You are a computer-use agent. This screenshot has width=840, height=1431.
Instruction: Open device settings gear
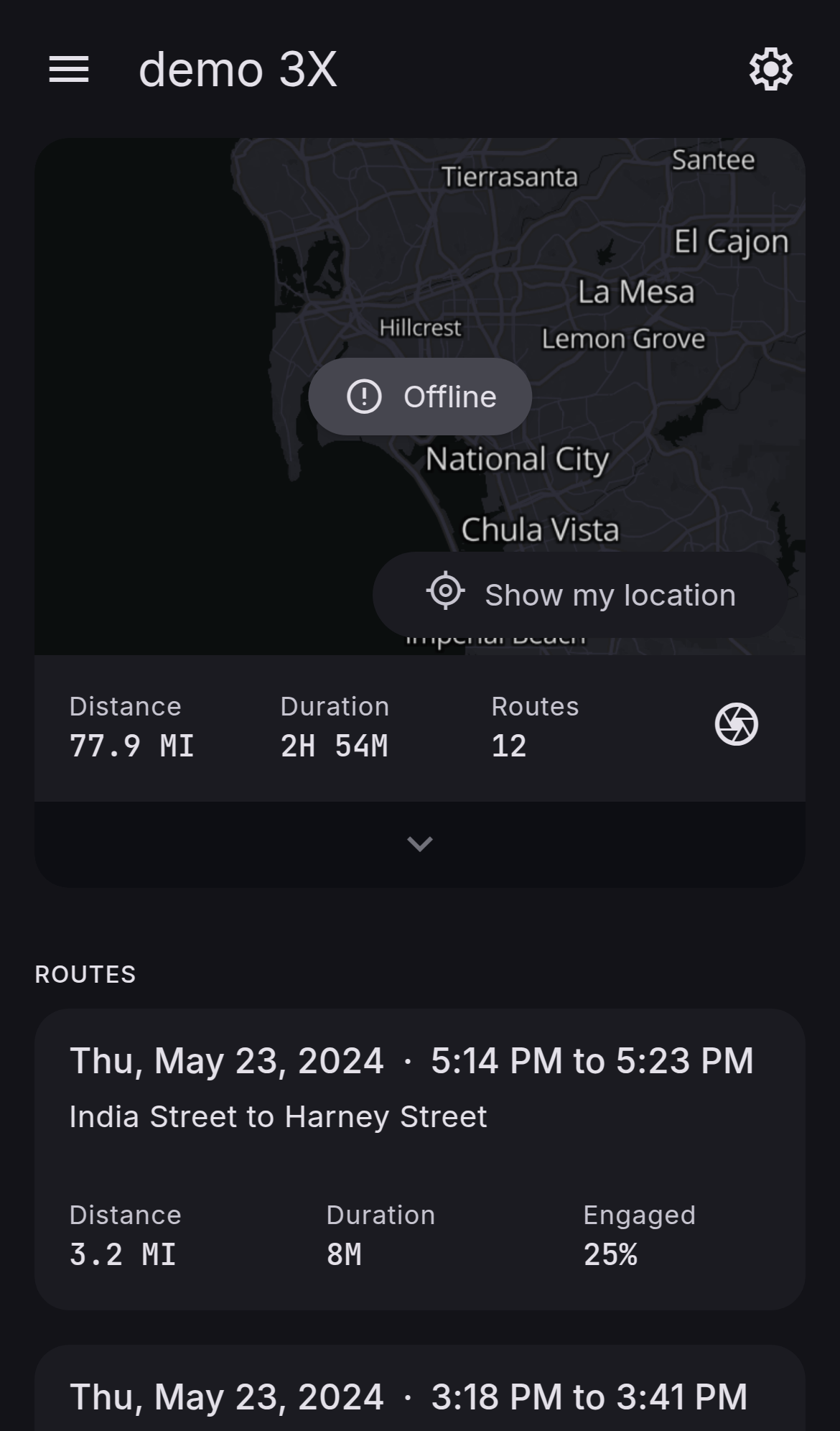(x=770, y=70)
